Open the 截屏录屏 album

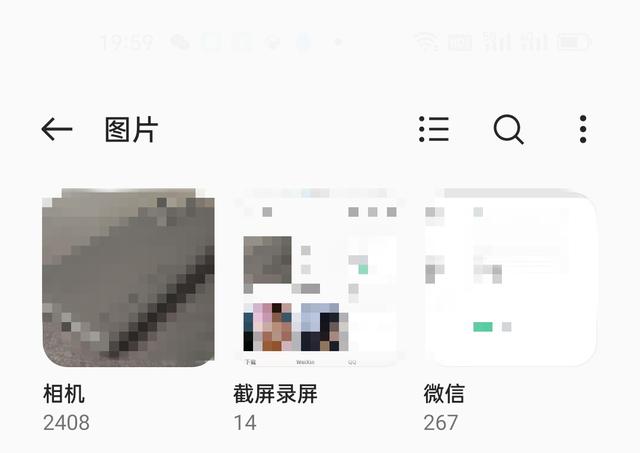319,278
